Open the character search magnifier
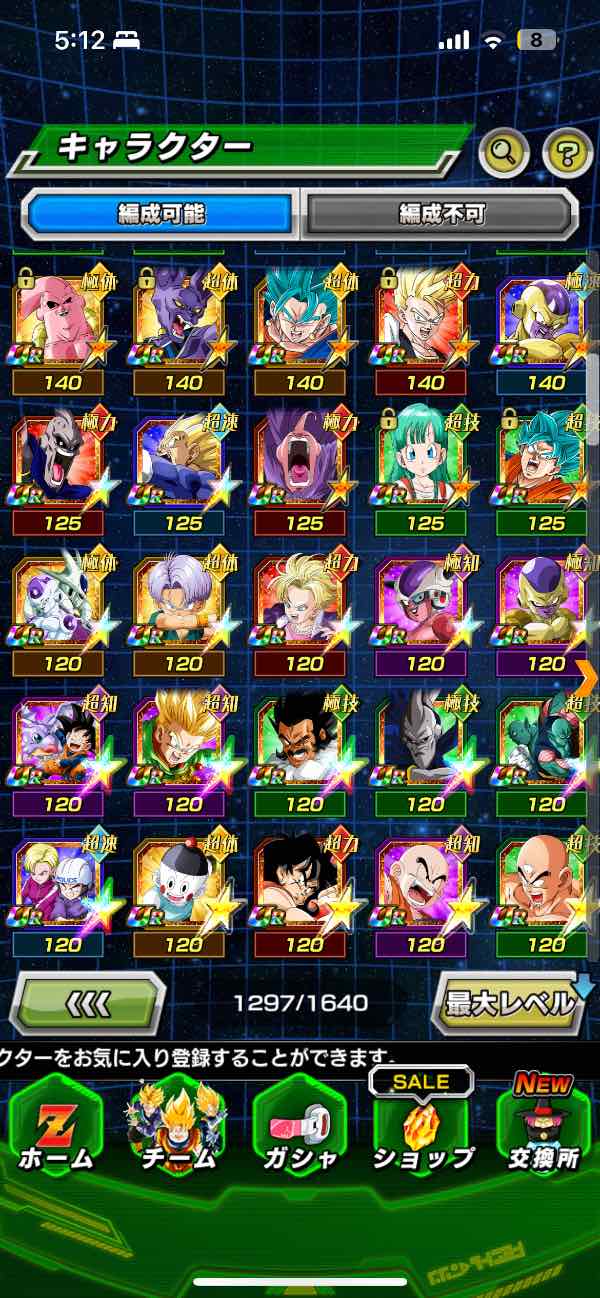This screenshot has height=1298, width=600. pos(504,153)
